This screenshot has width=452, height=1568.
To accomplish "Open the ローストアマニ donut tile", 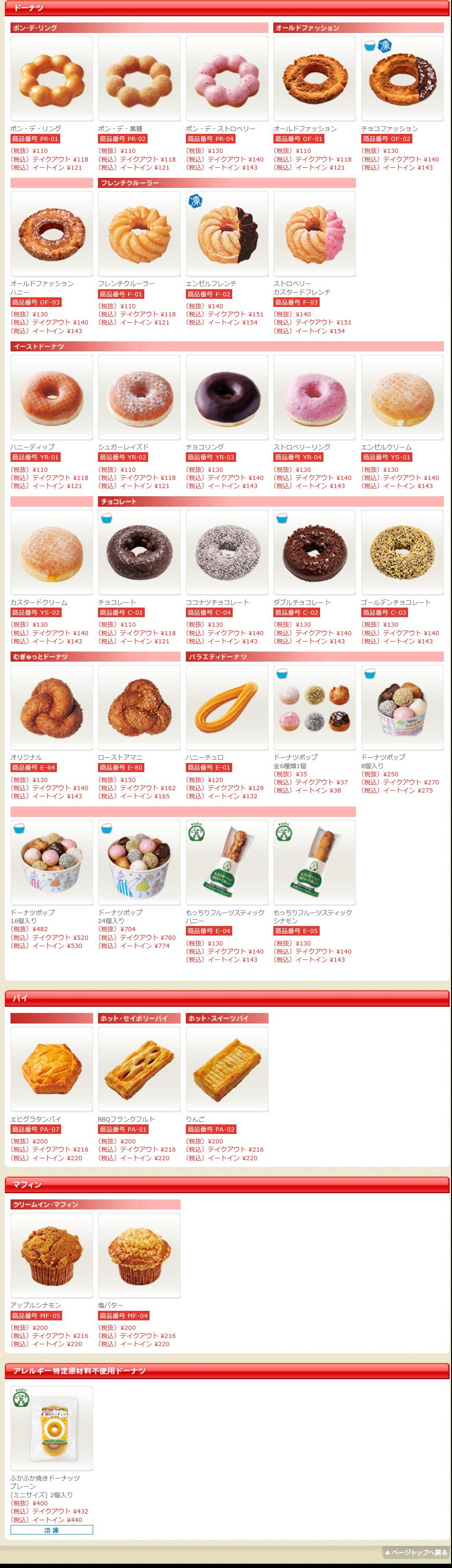I will 140,708.
